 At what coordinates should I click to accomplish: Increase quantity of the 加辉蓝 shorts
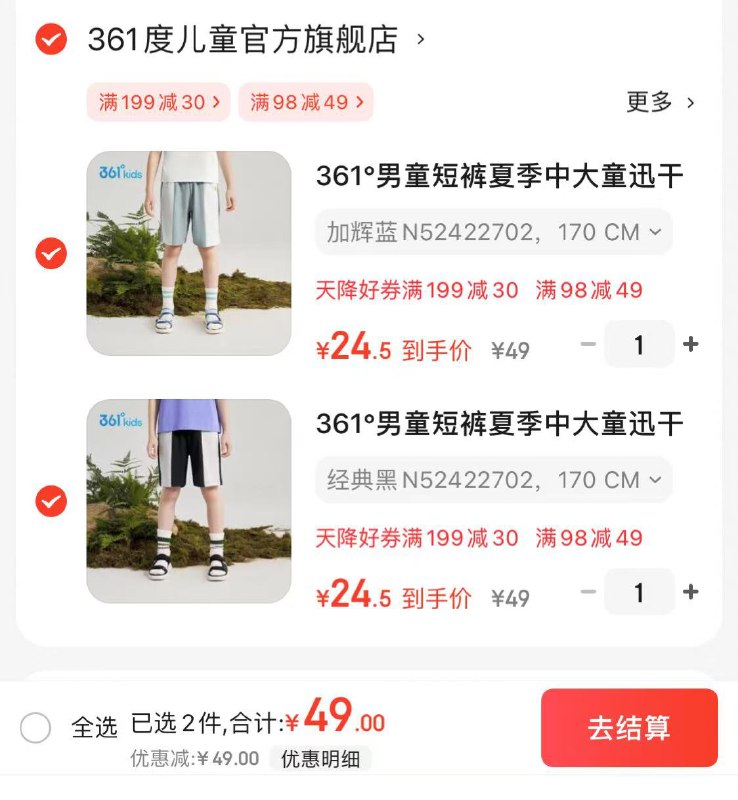691,344
